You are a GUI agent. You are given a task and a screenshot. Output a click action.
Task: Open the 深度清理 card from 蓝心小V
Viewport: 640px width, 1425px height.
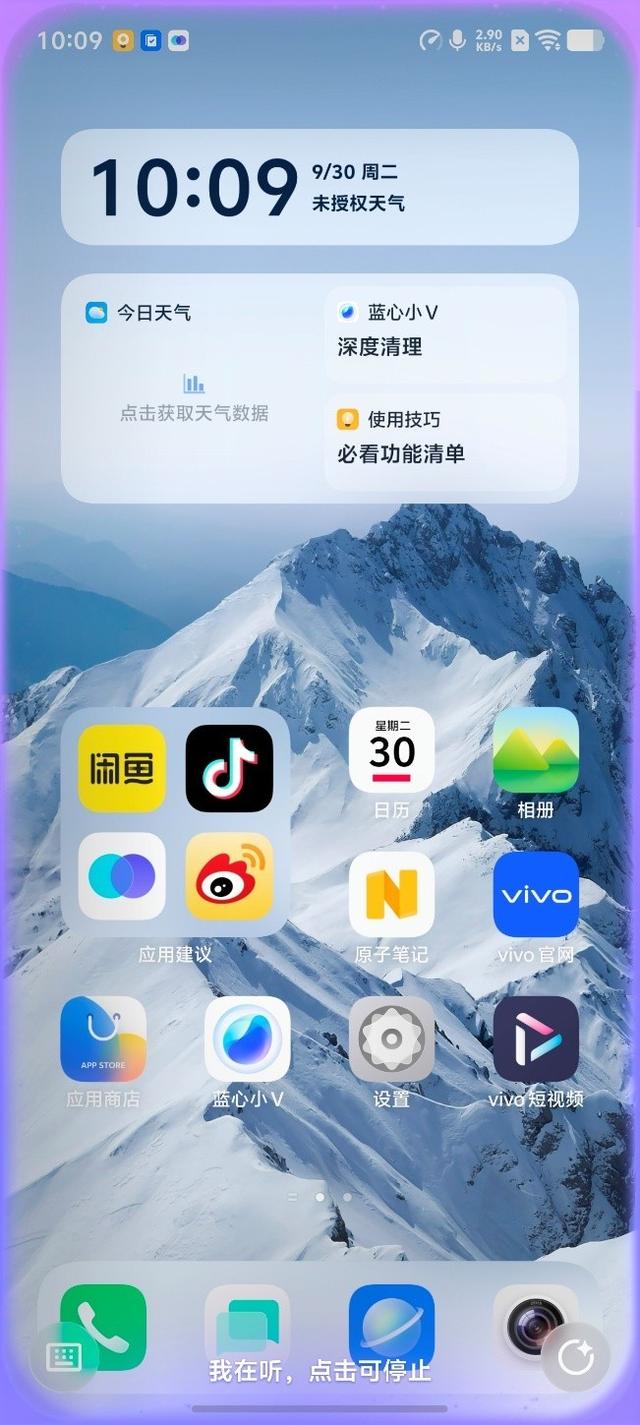pos(445,334)
